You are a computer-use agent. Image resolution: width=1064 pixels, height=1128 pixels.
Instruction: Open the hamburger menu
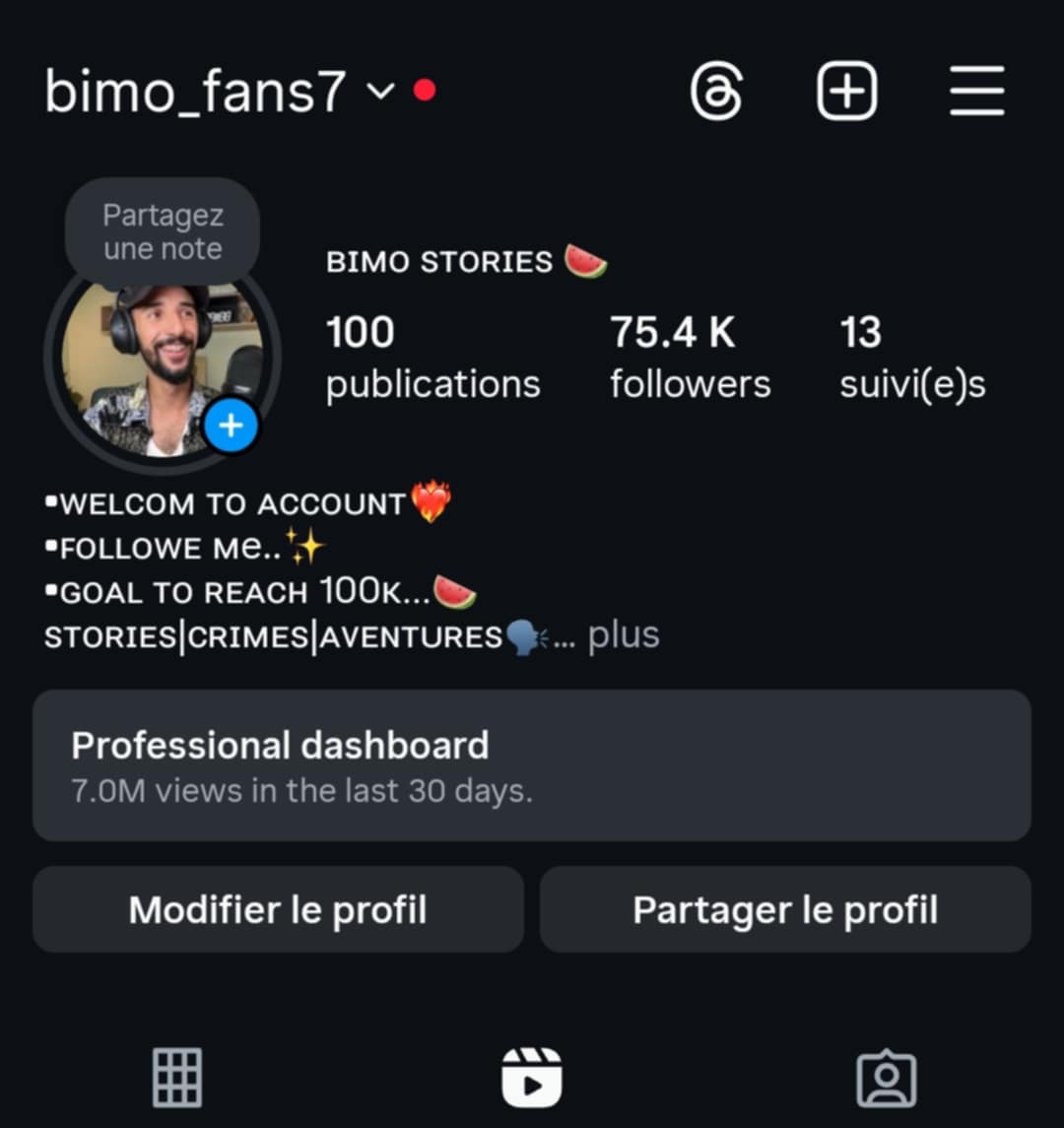tap(975, 90)
